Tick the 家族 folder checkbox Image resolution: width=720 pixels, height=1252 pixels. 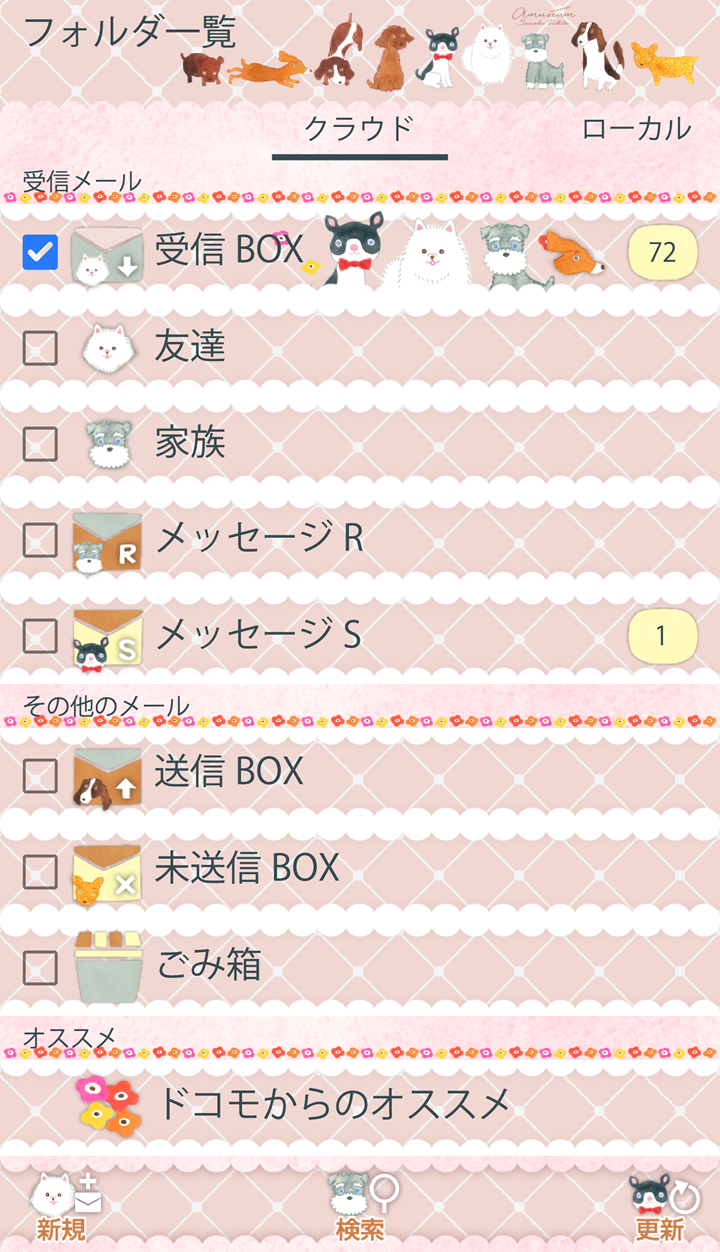pyautogui.click(x=40, y=444)
